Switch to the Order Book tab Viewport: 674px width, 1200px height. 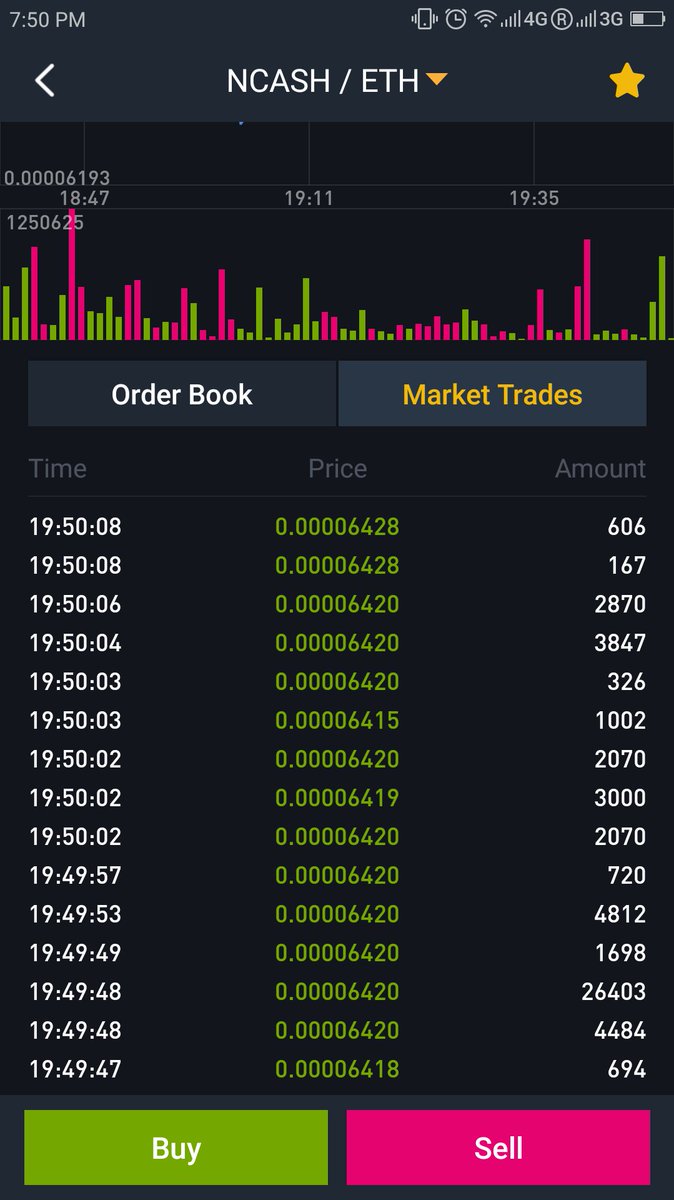(x=182, y=394)
